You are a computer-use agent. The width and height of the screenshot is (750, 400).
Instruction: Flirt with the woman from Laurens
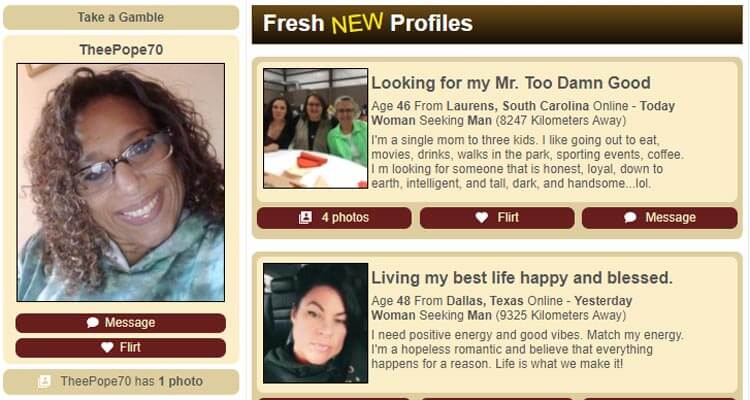(x=497, y=218)
